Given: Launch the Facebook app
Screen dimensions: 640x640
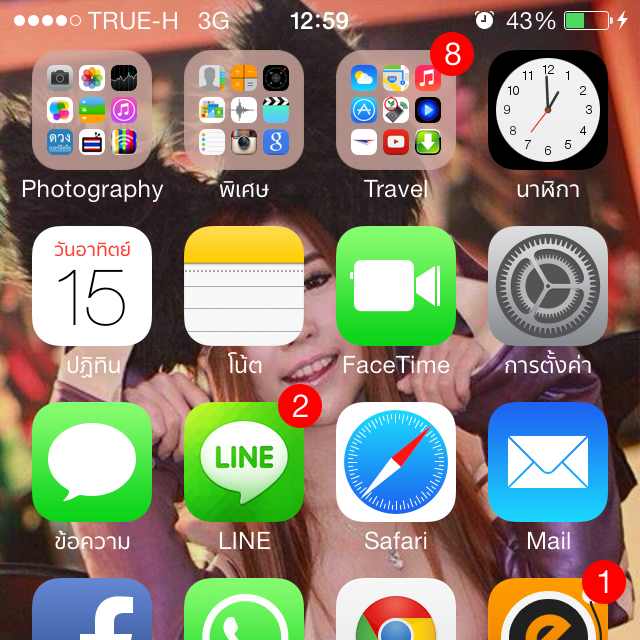Looking at the screenshot, I should 92,610.
